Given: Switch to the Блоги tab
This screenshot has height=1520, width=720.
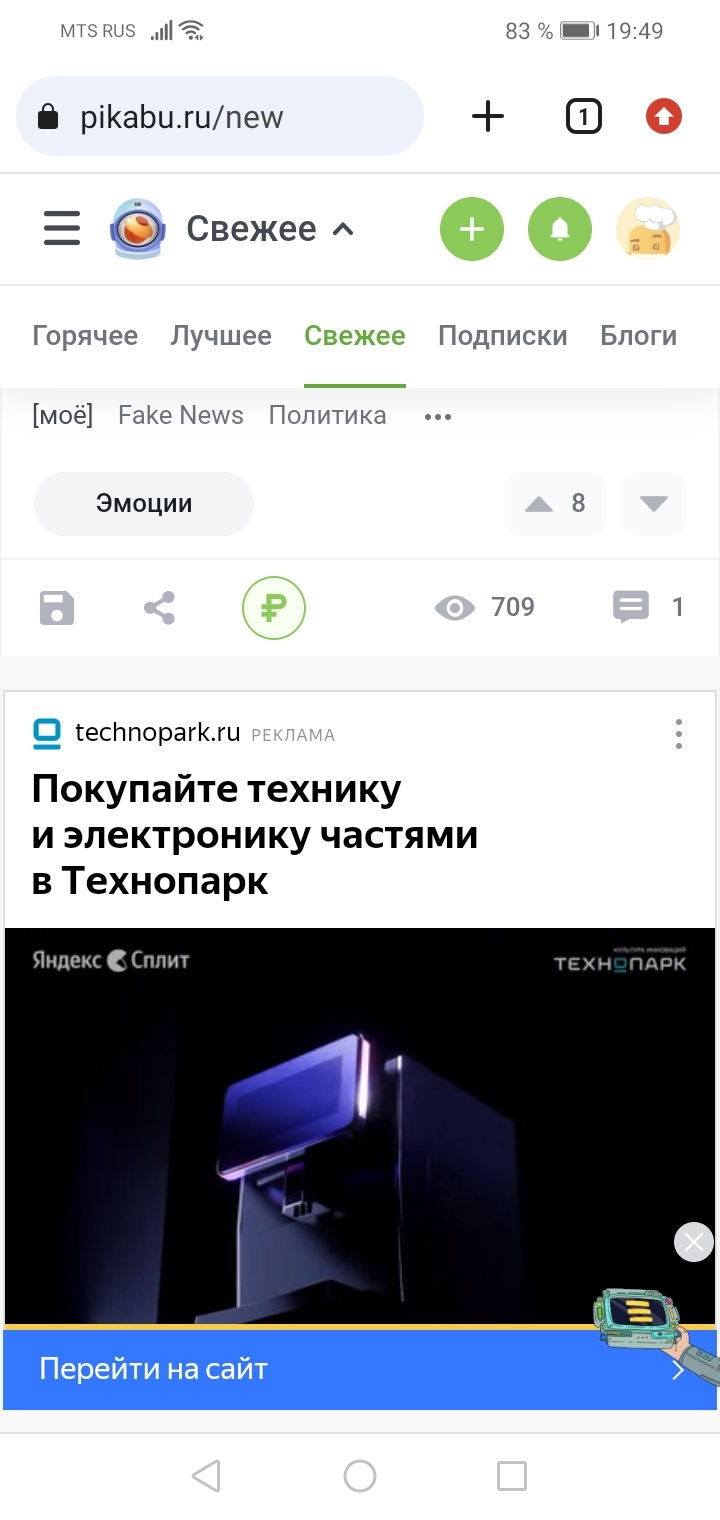Looking at the screenshot, I should point(638,336).
